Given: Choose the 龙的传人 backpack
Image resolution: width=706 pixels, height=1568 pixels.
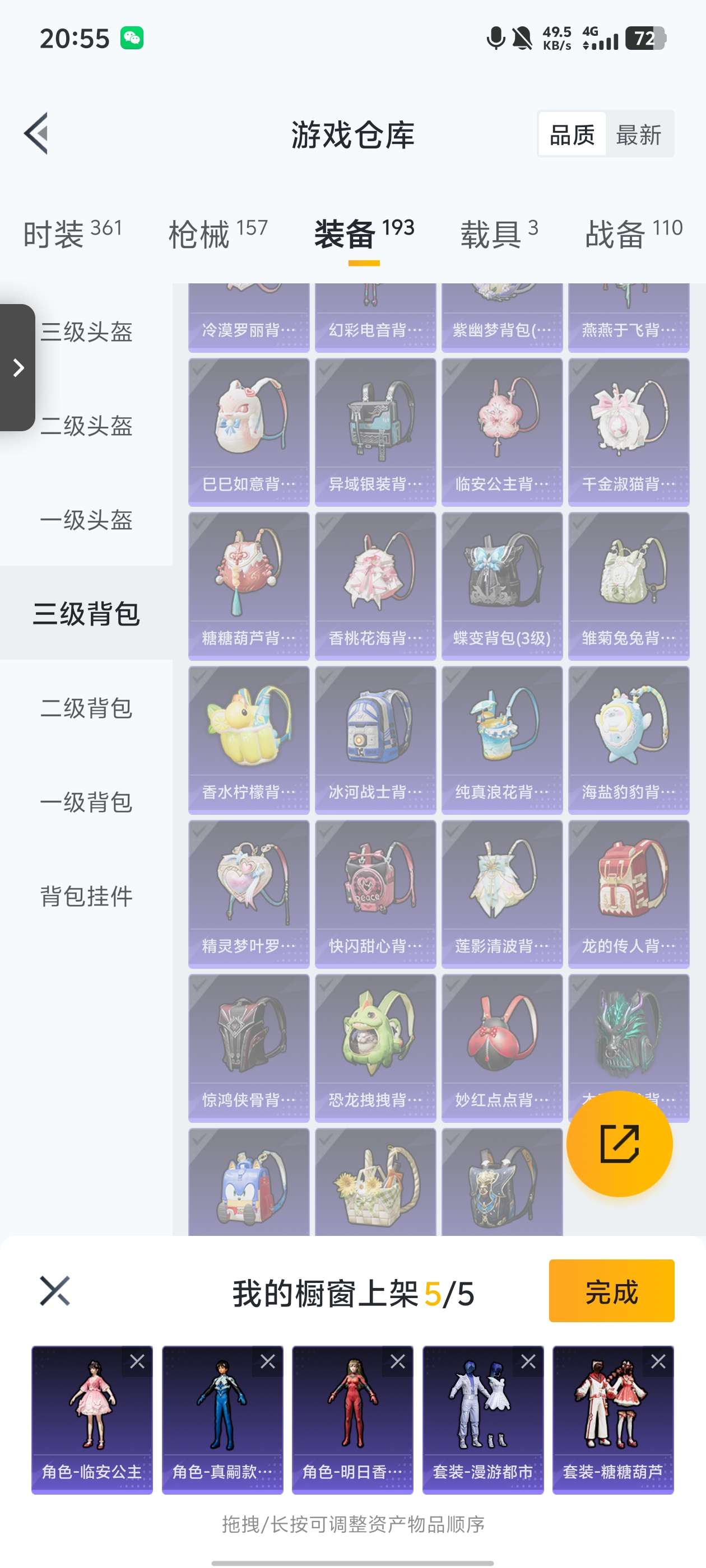Looking at the screenshot, I should (x=629, y=894).
